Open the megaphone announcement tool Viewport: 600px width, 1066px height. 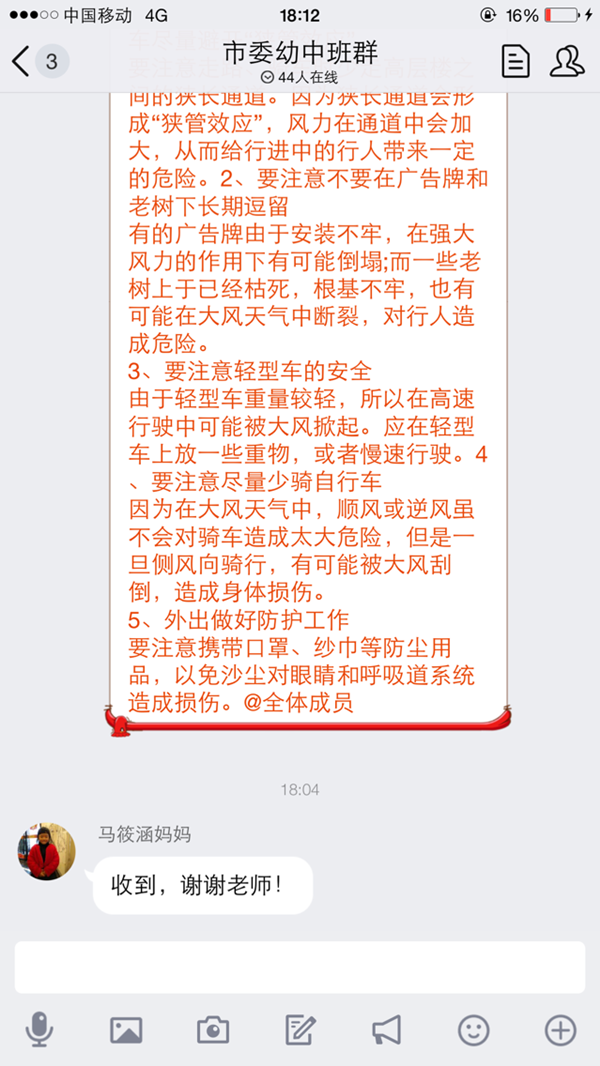(386, 1030)
